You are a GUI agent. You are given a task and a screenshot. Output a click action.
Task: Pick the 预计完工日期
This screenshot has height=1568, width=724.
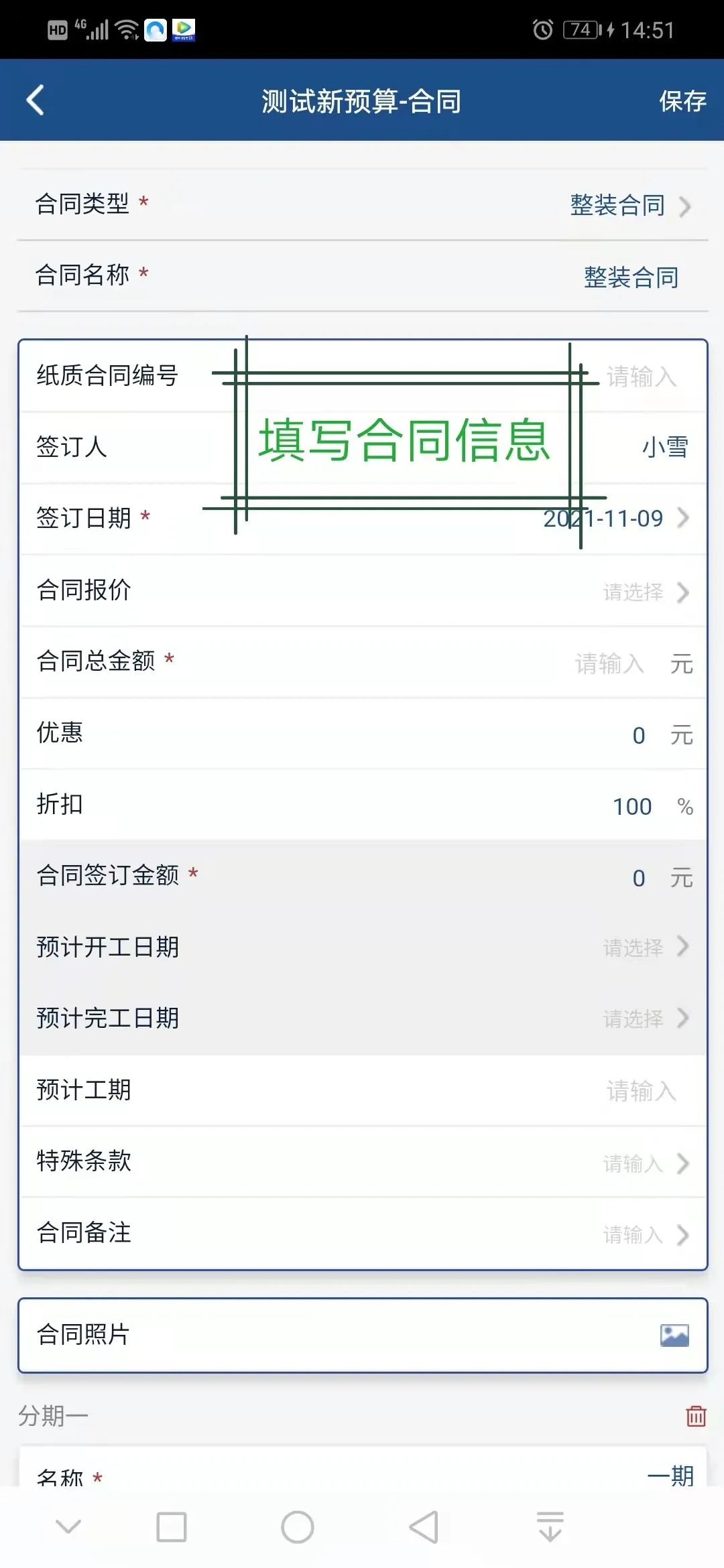363,1019
